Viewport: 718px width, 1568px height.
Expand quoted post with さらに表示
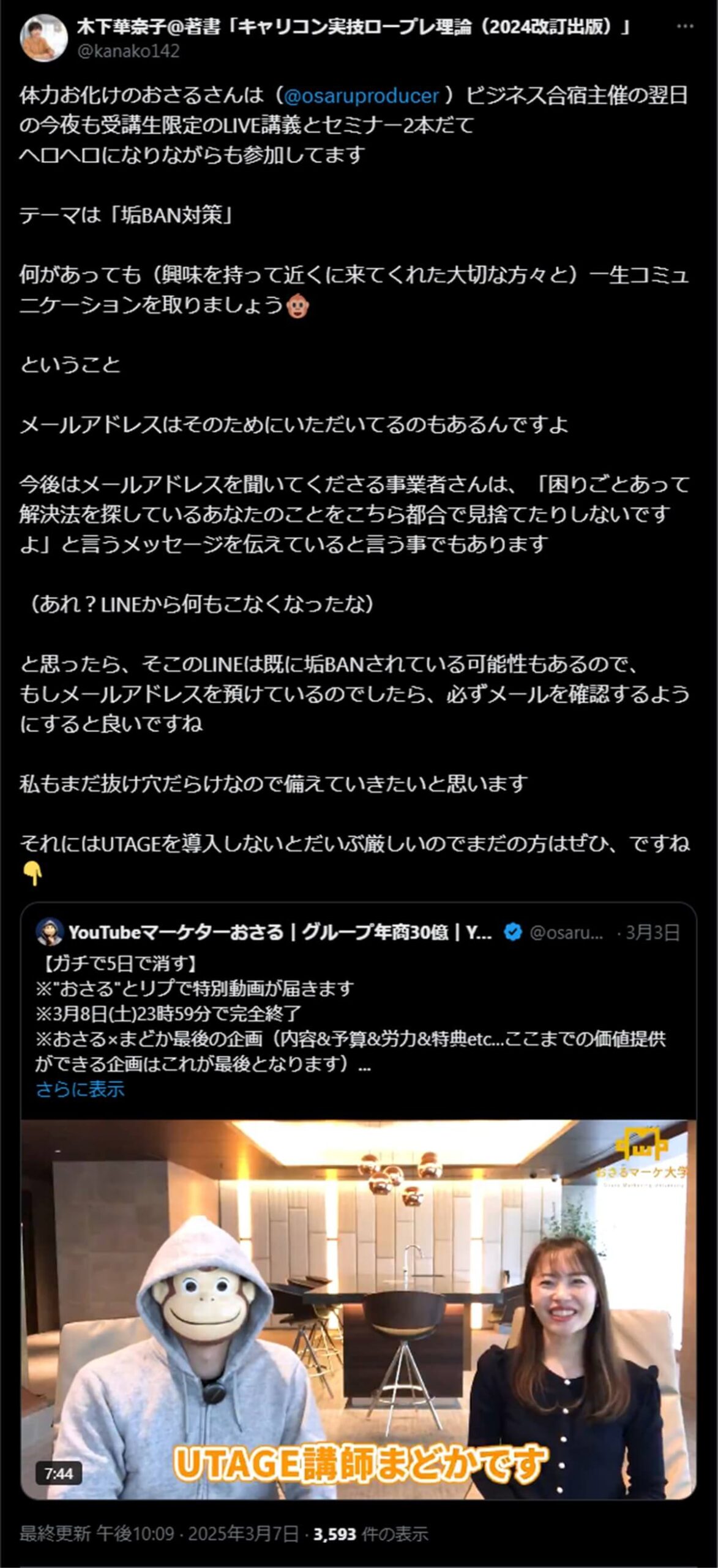pyautogui.click(x=80, y=1088)
